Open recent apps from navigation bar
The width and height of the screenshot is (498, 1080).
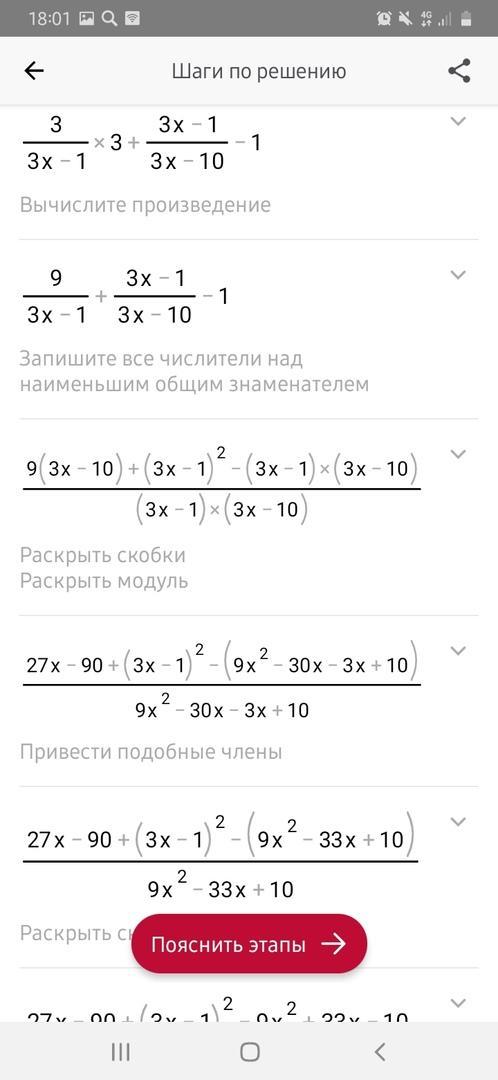click(121, 1051)
